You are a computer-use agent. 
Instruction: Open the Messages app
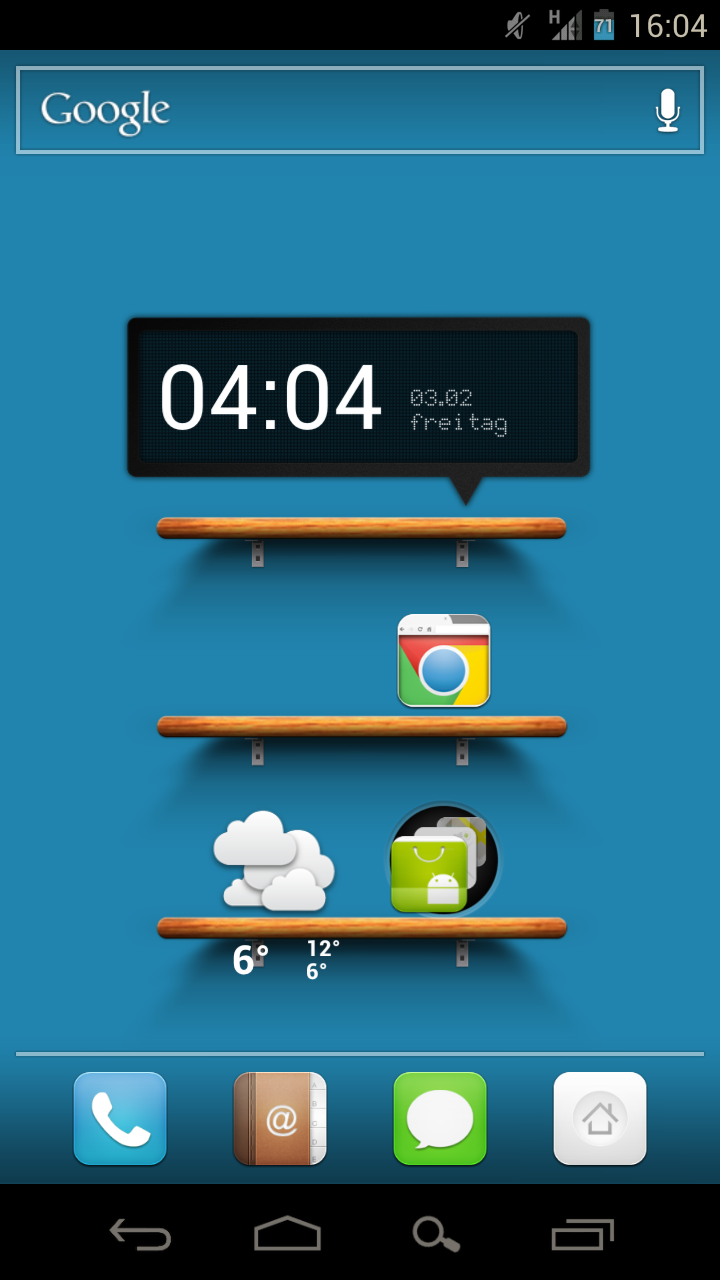point(440,1118)
